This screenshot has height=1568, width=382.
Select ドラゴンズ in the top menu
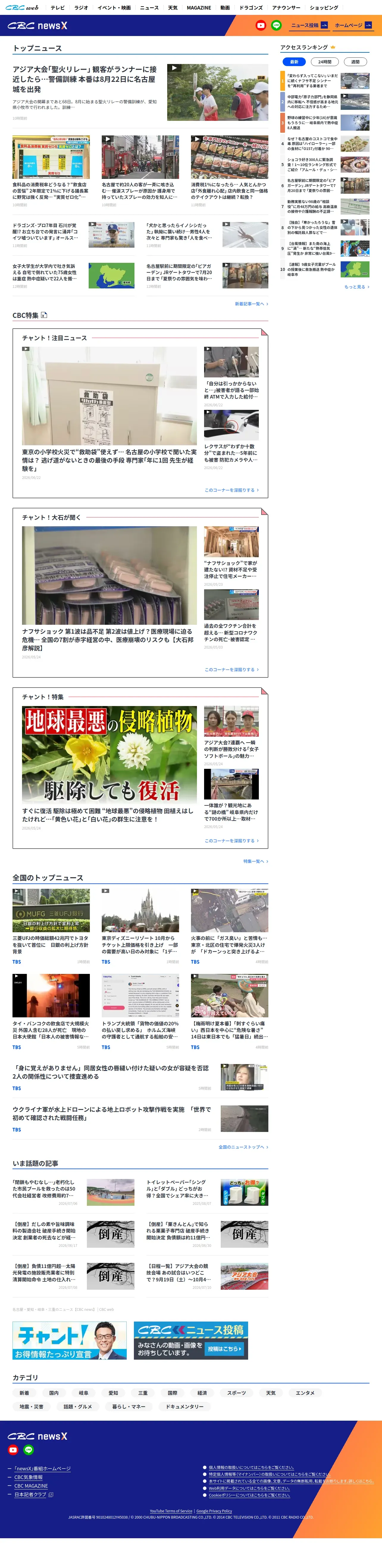251,8
